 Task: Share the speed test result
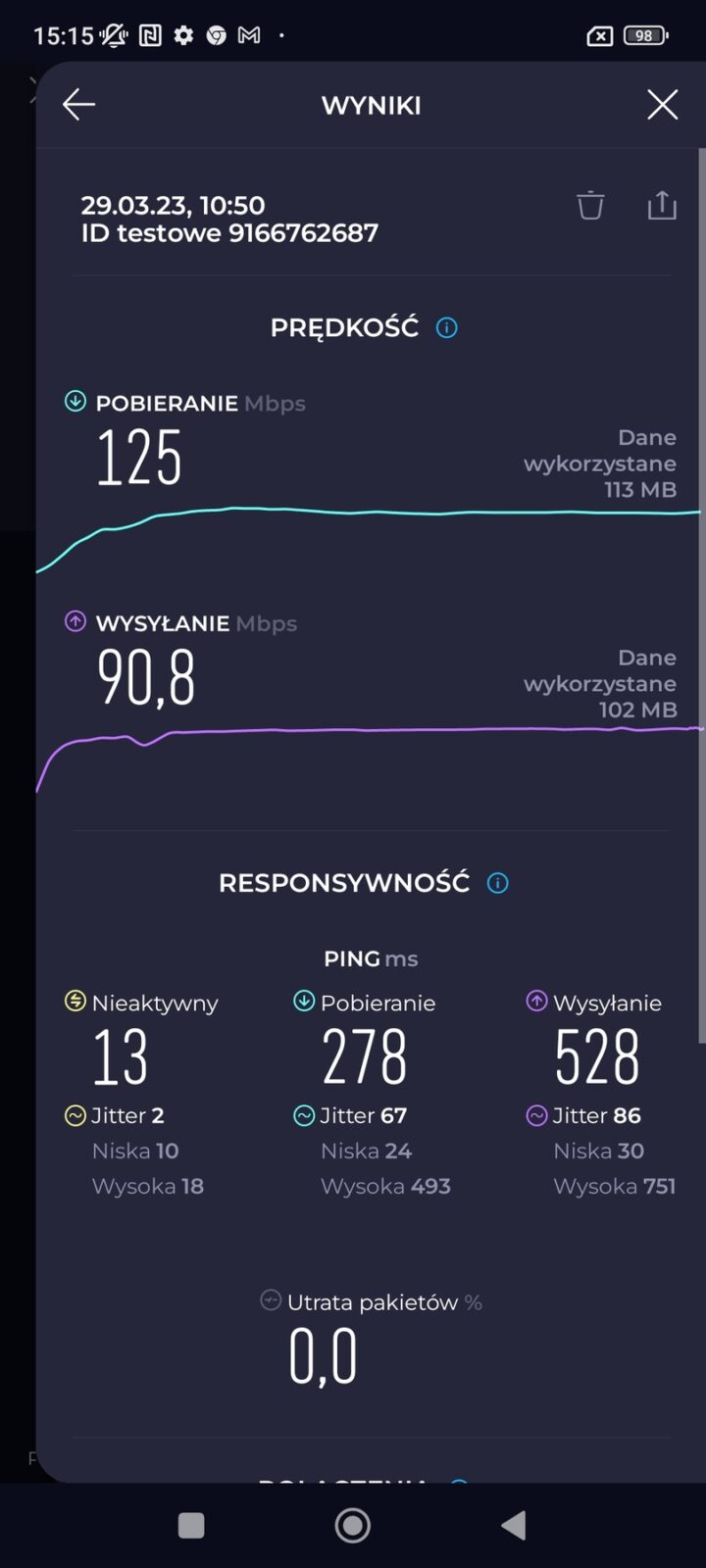coord(662,206)
